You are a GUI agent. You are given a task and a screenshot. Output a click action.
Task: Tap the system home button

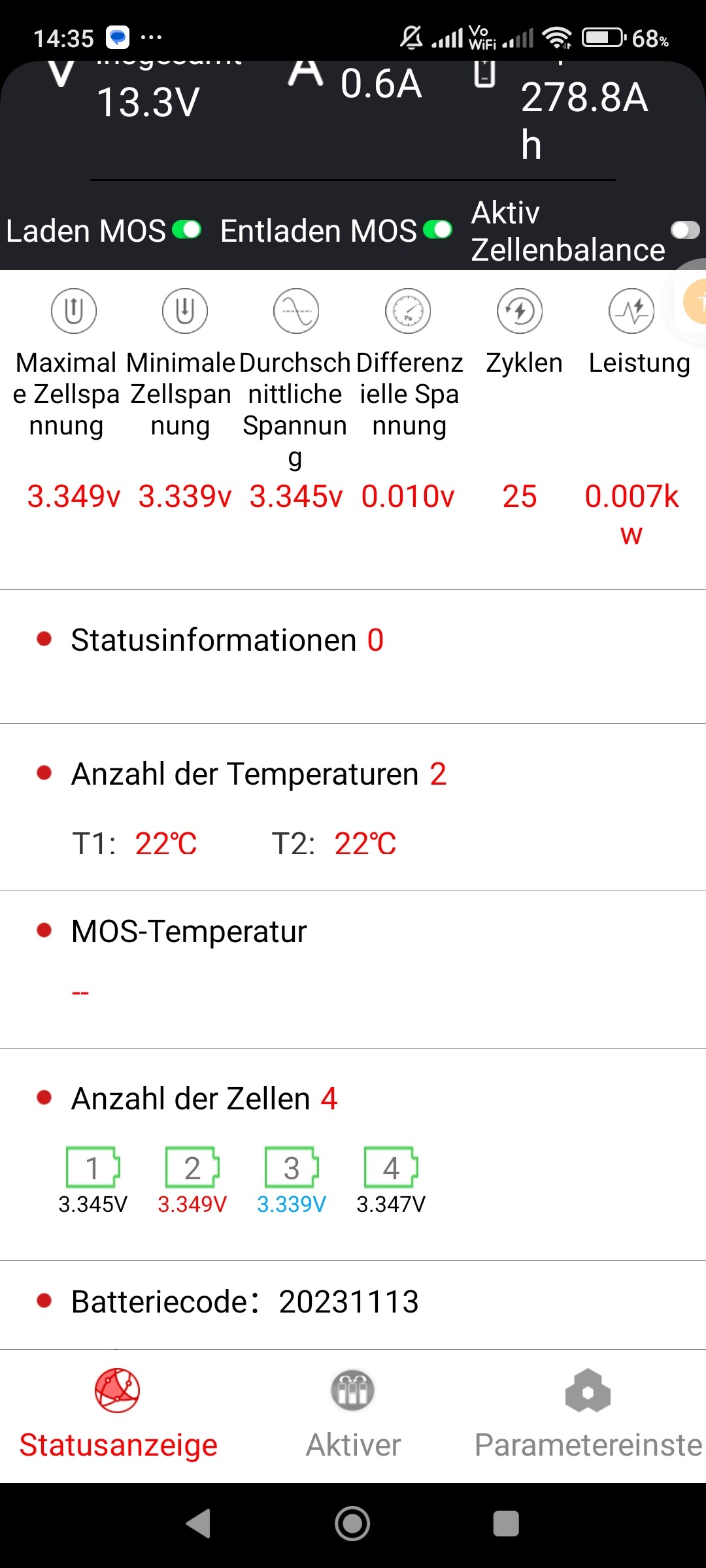click(352, 1524)
